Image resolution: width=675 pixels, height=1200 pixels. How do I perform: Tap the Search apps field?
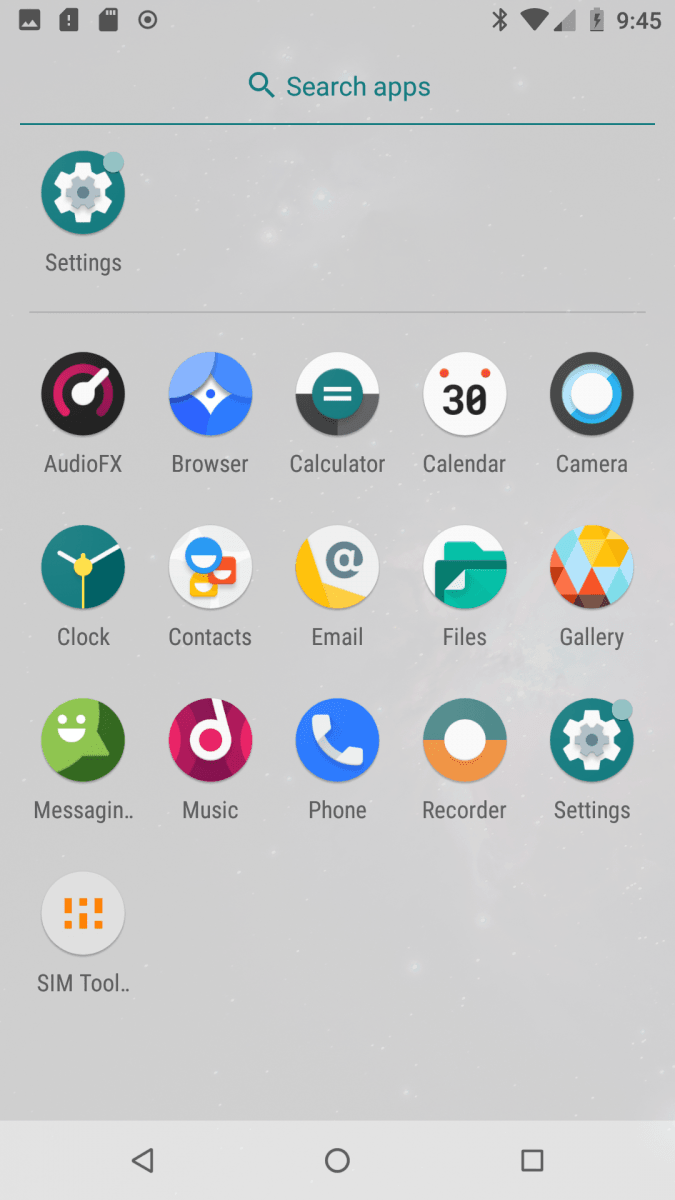tap(338, 87)
